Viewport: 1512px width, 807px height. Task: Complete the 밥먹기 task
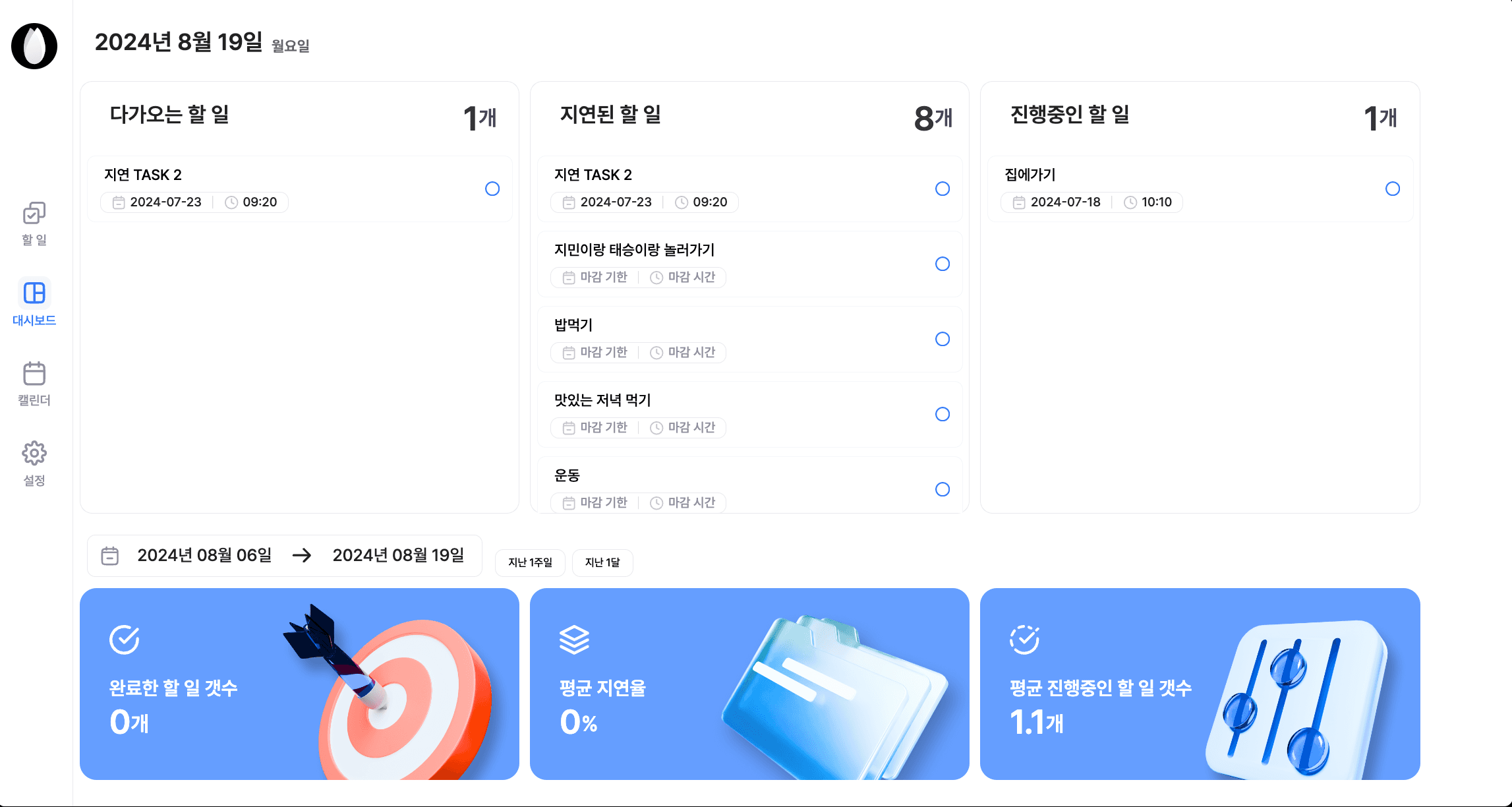coord(942,339)
